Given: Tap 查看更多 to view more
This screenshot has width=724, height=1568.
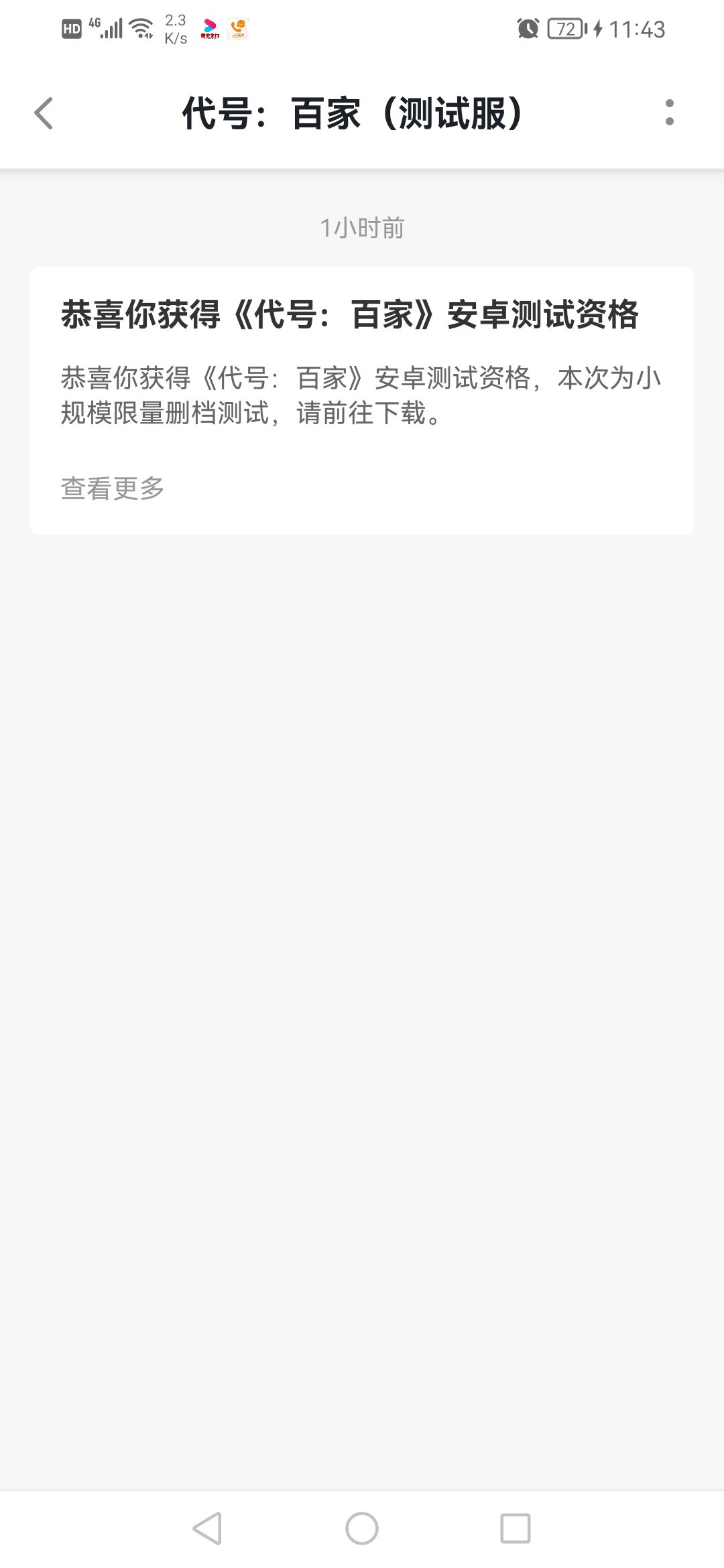Looking at the screenshot, I should point(113,488).
